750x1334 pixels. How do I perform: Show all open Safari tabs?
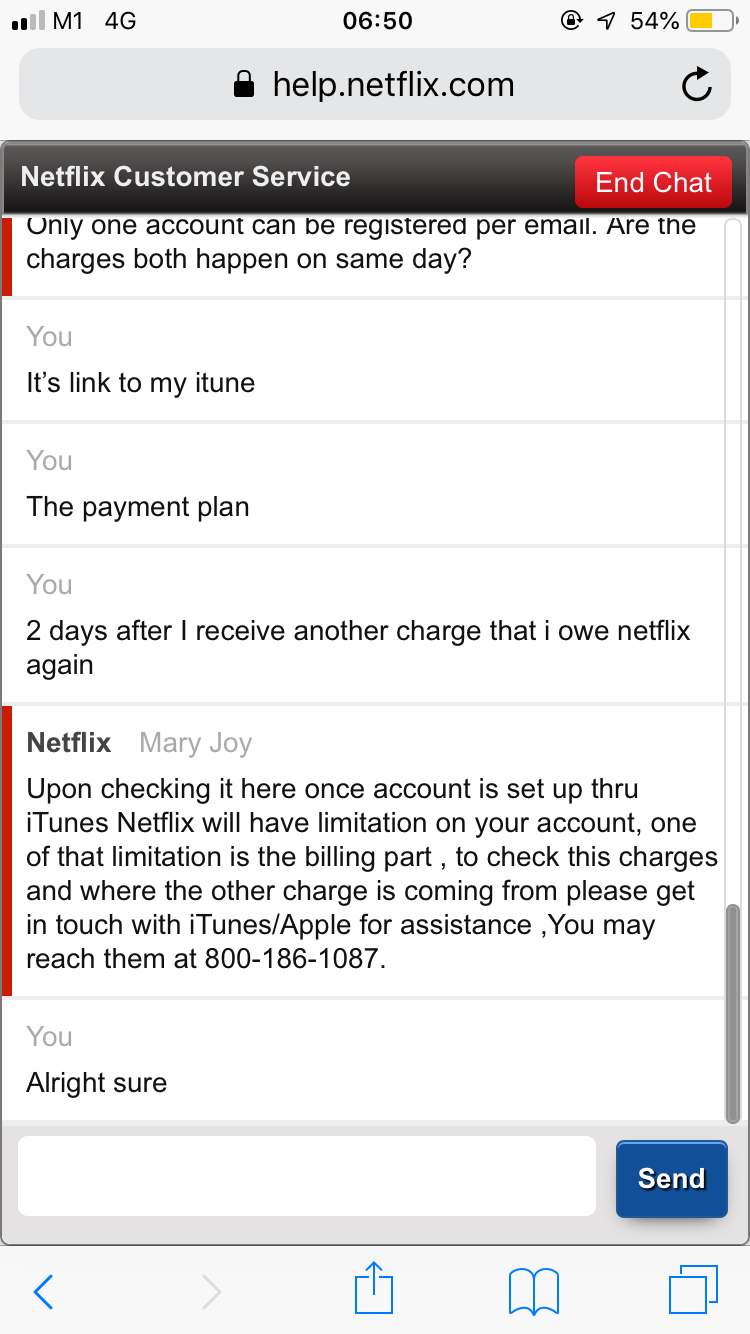(x=692, y=1290)
